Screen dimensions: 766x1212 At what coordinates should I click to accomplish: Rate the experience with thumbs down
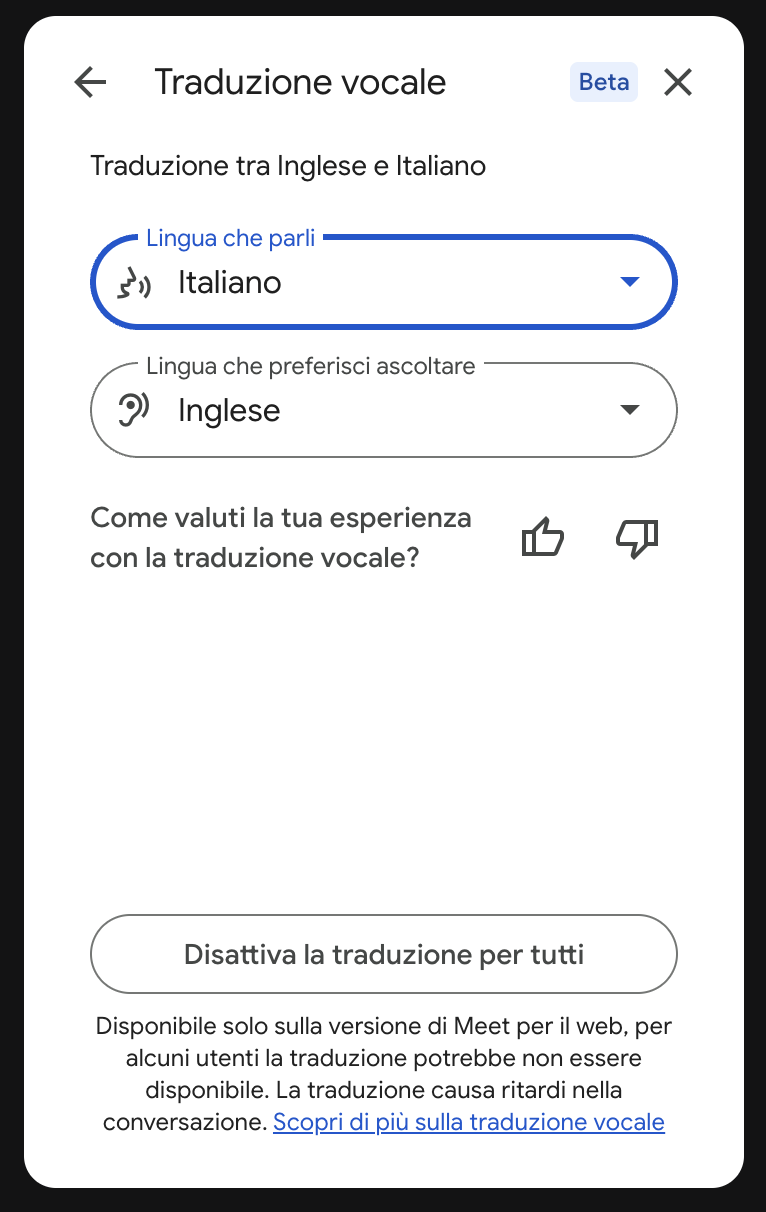(637, 538)
